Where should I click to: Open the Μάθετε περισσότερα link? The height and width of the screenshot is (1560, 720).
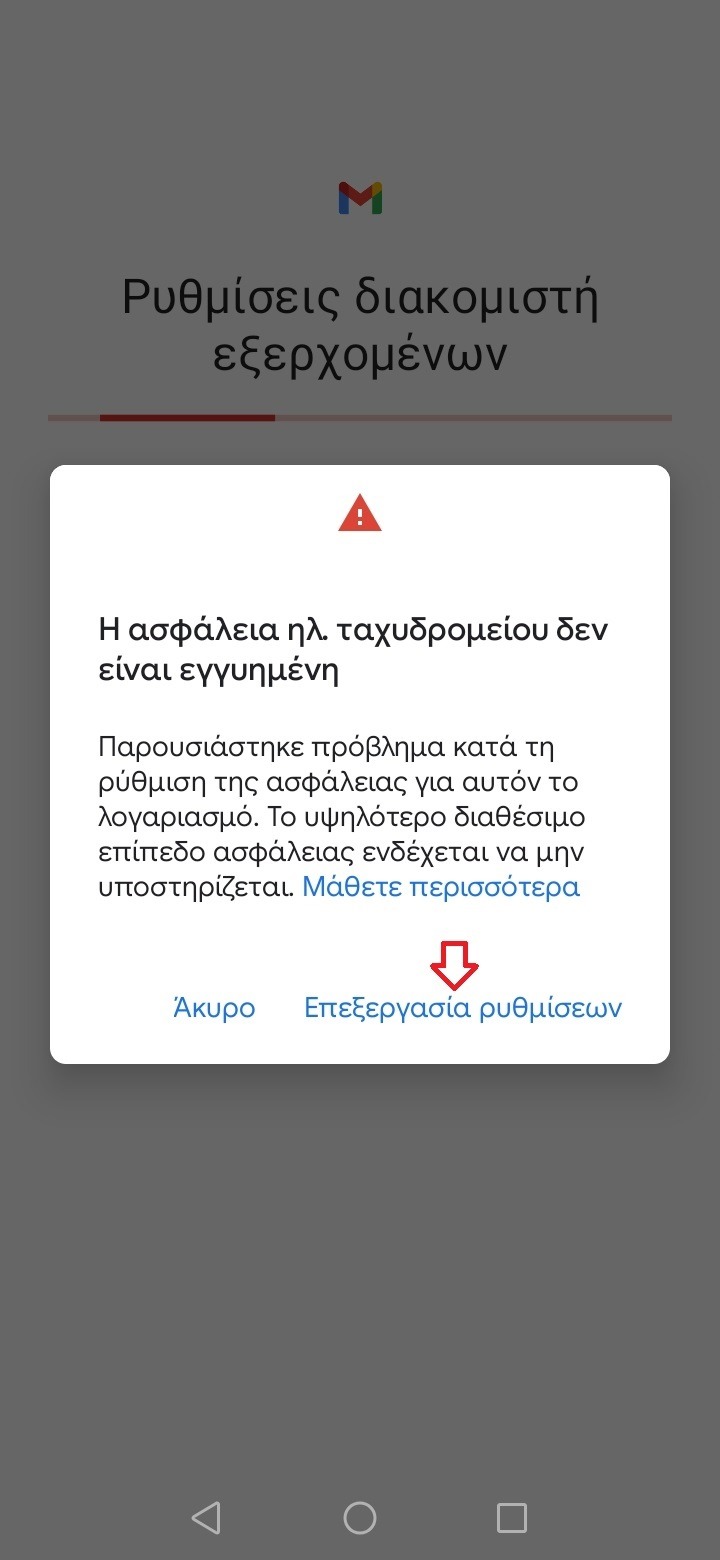(441, 886)
